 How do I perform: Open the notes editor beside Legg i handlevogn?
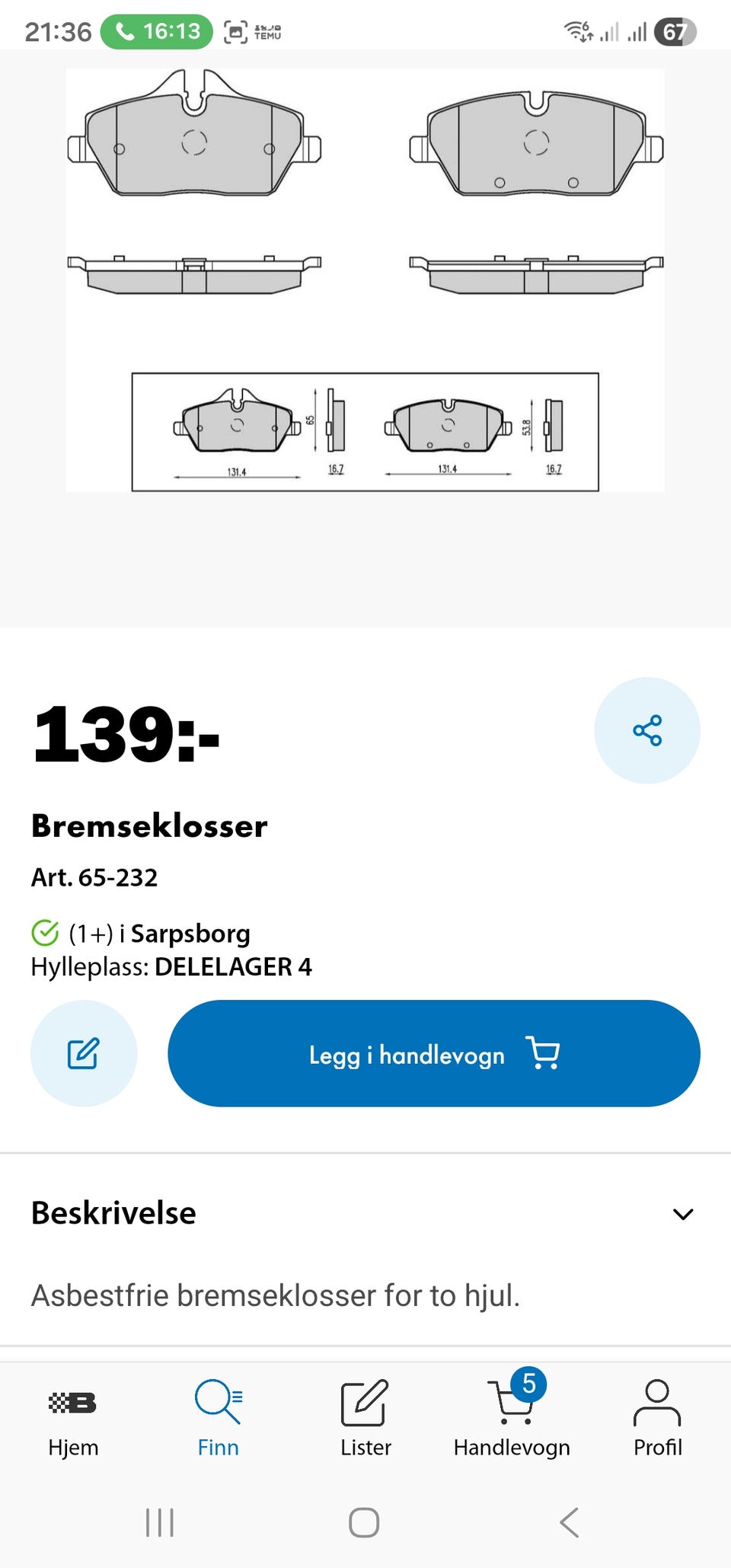coord(84,1054)
